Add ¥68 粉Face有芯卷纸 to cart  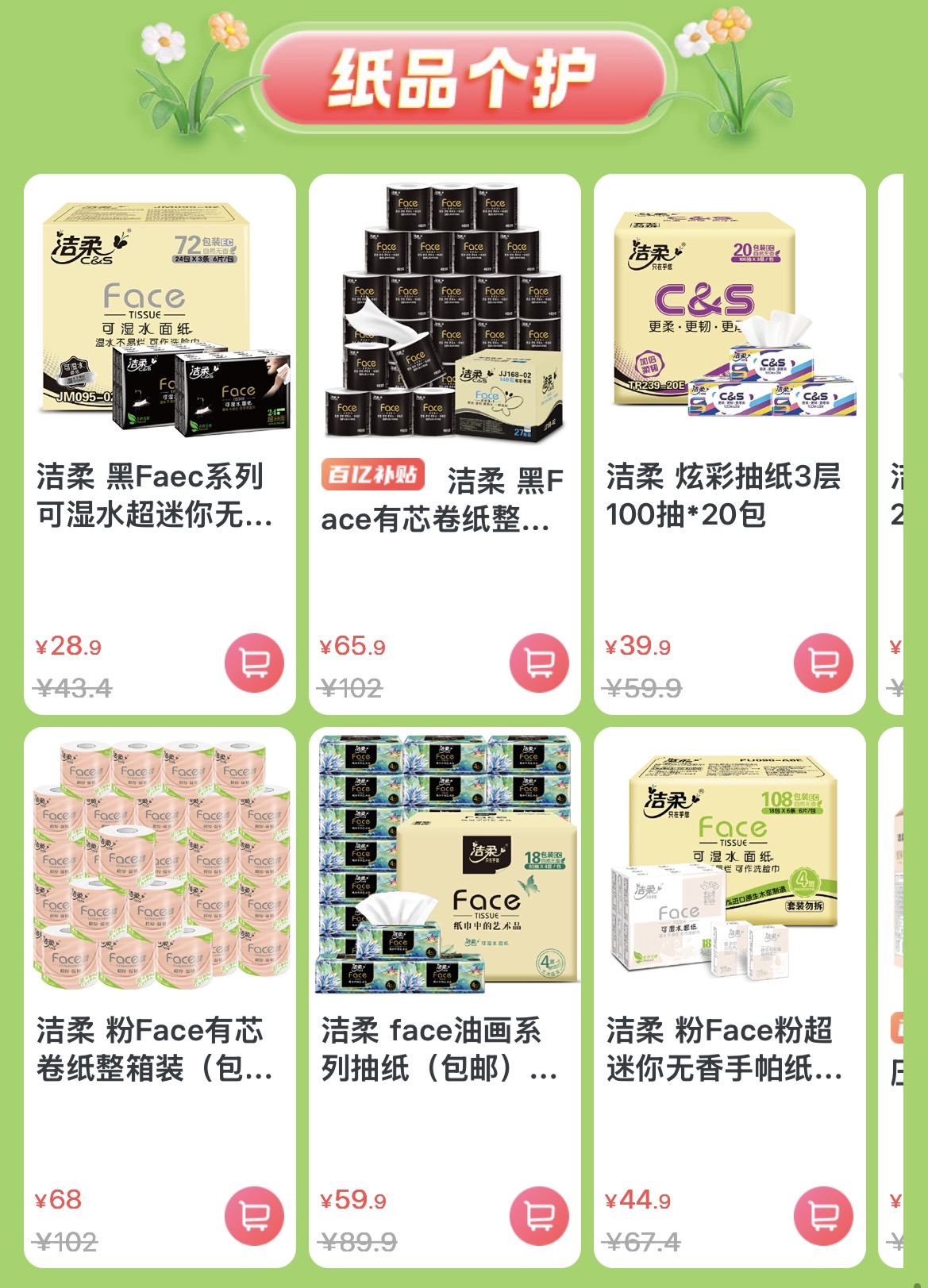pos(254,1215)
